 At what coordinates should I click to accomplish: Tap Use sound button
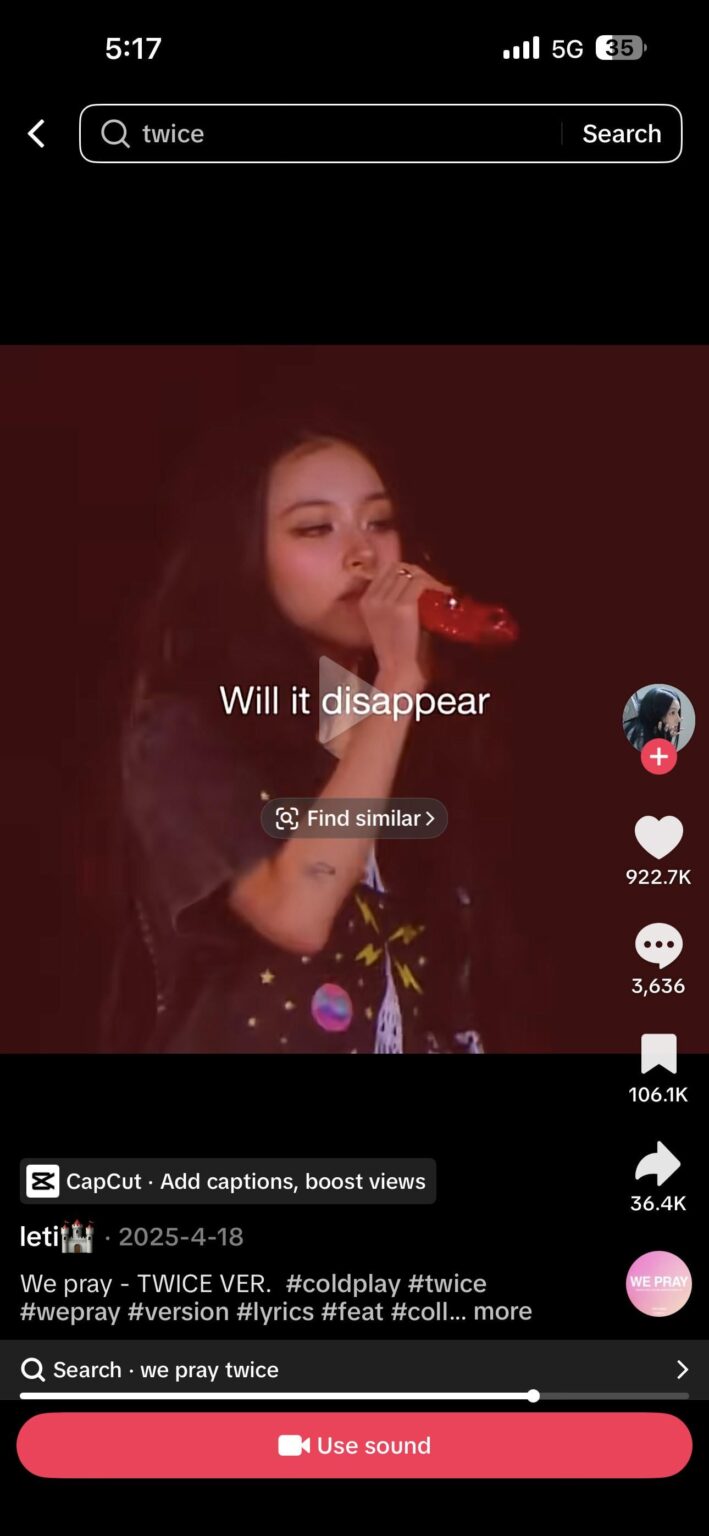pyautogui.click(x=354, y=1445)
